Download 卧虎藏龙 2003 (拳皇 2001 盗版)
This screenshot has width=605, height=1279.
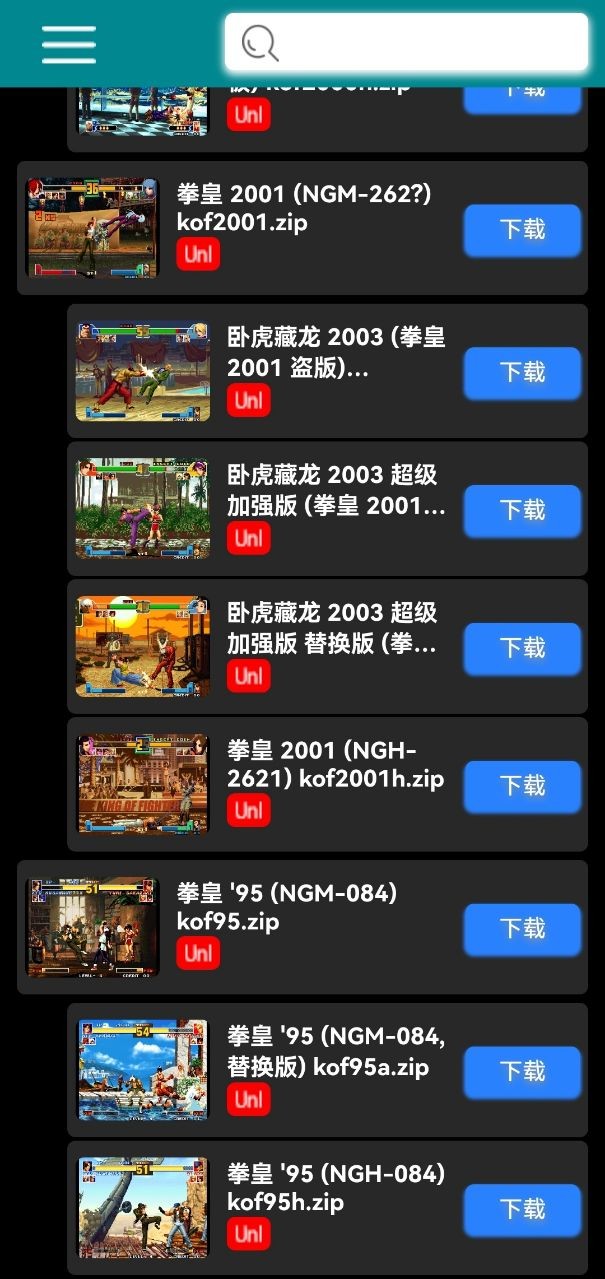click(x=522, y=373)
